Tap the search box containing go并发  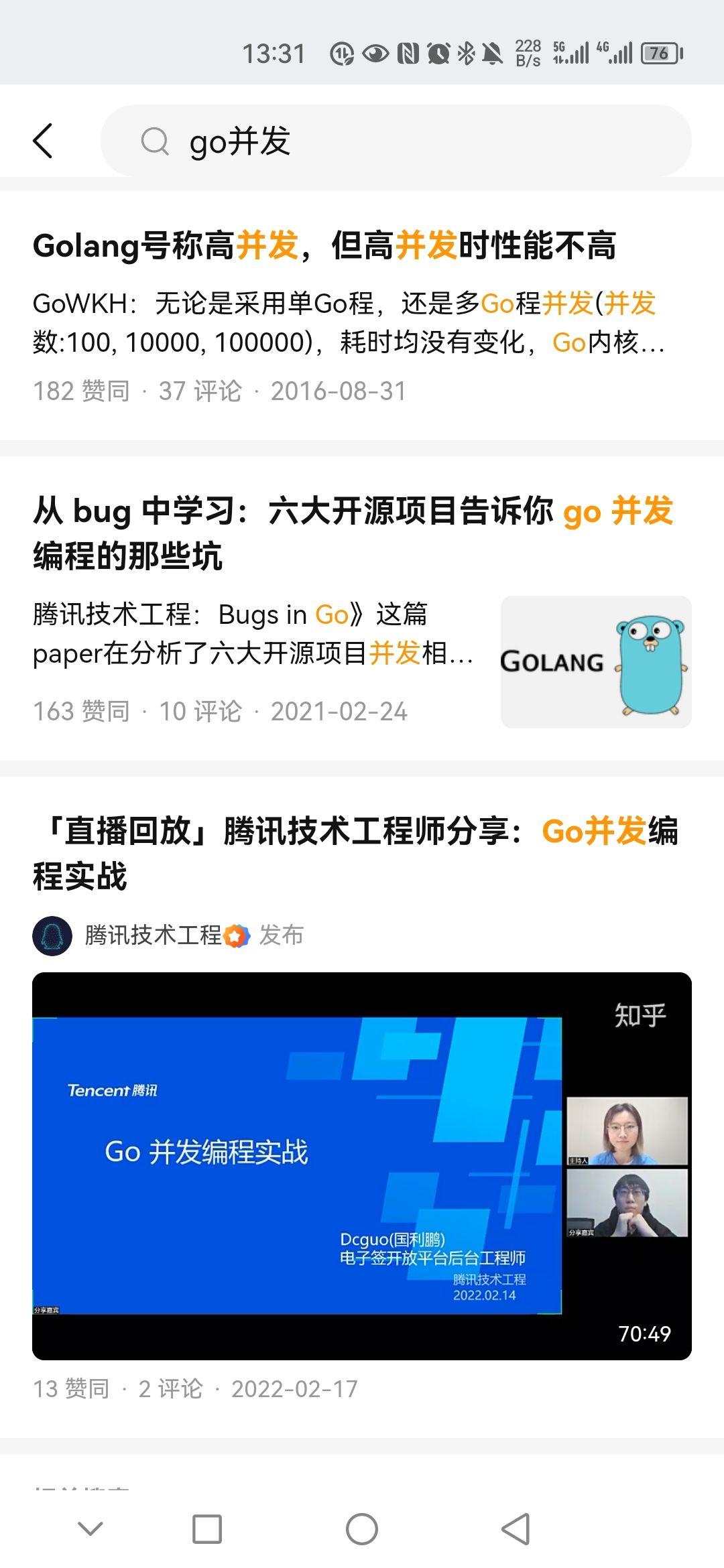(396, 141)
